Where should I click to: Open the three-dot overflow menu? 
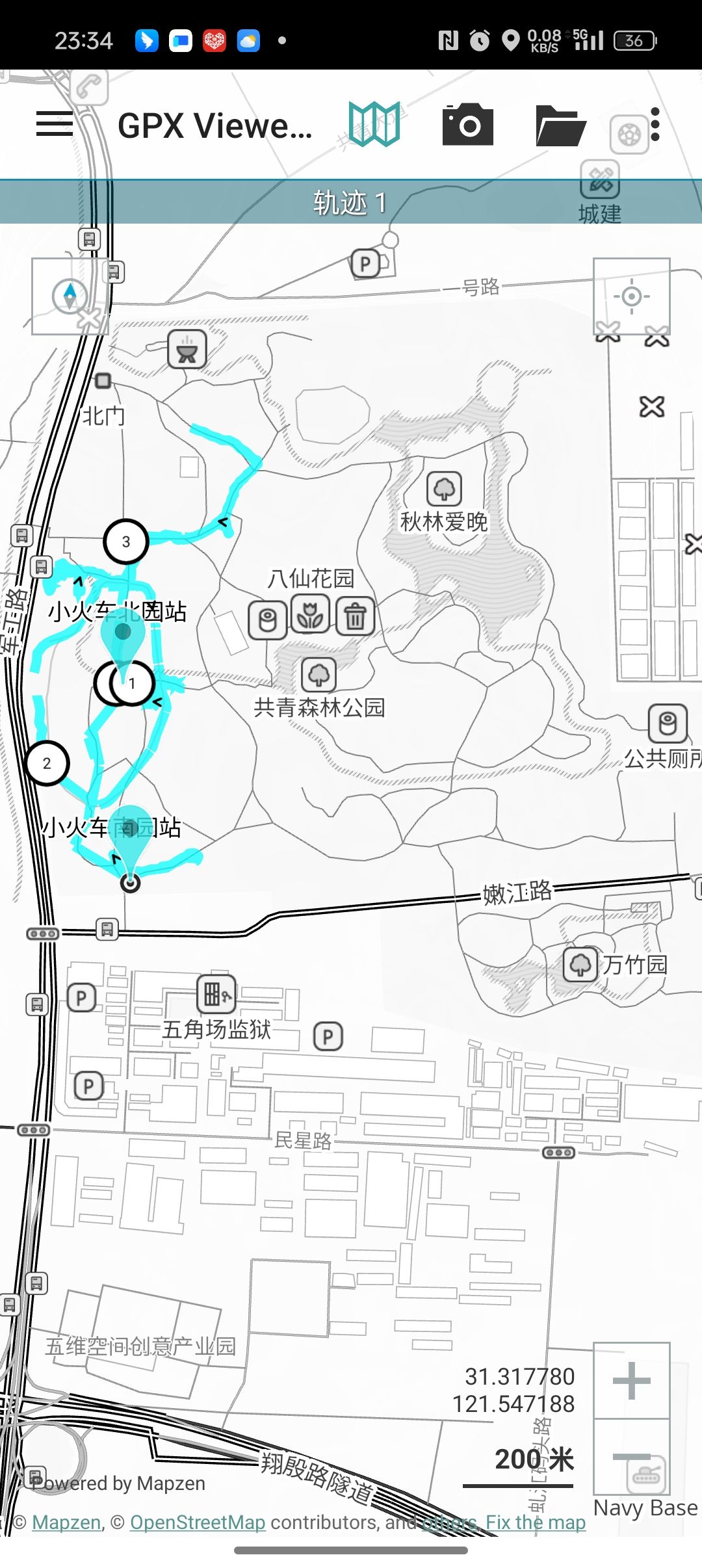click(x=655, y=124)
